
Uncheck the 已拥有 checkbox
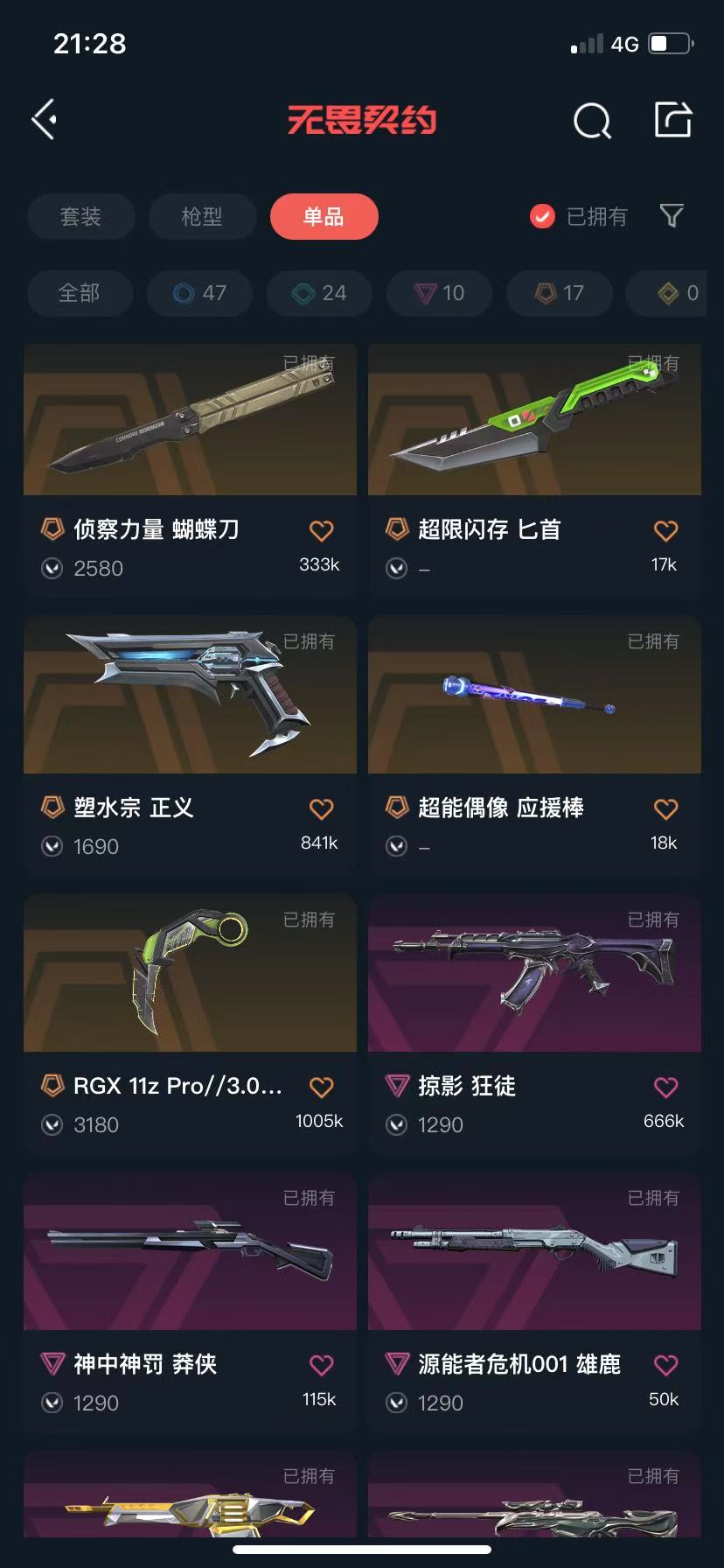click(542, 216)
